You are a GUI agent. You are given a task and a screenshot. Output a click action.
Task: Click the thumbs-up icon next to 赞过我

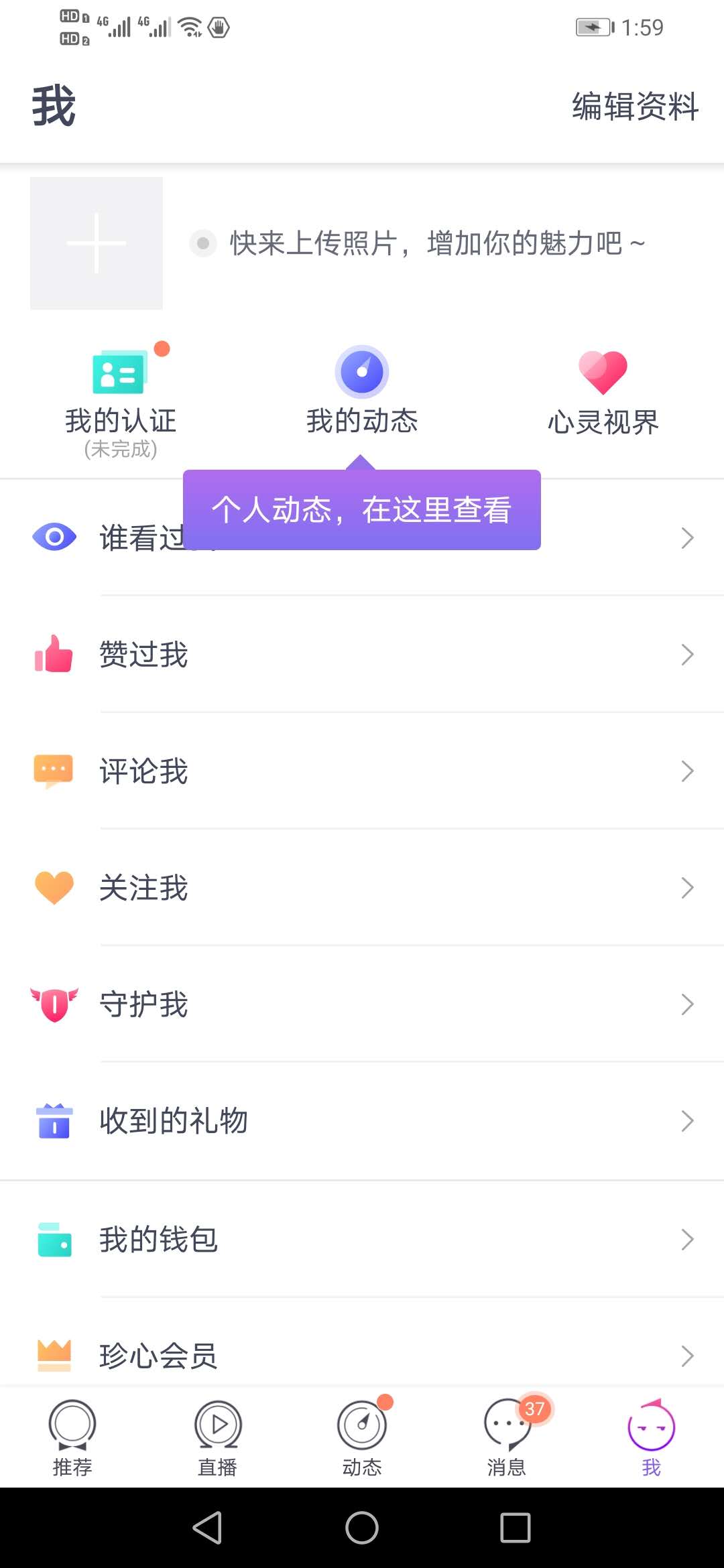(54, 653)
